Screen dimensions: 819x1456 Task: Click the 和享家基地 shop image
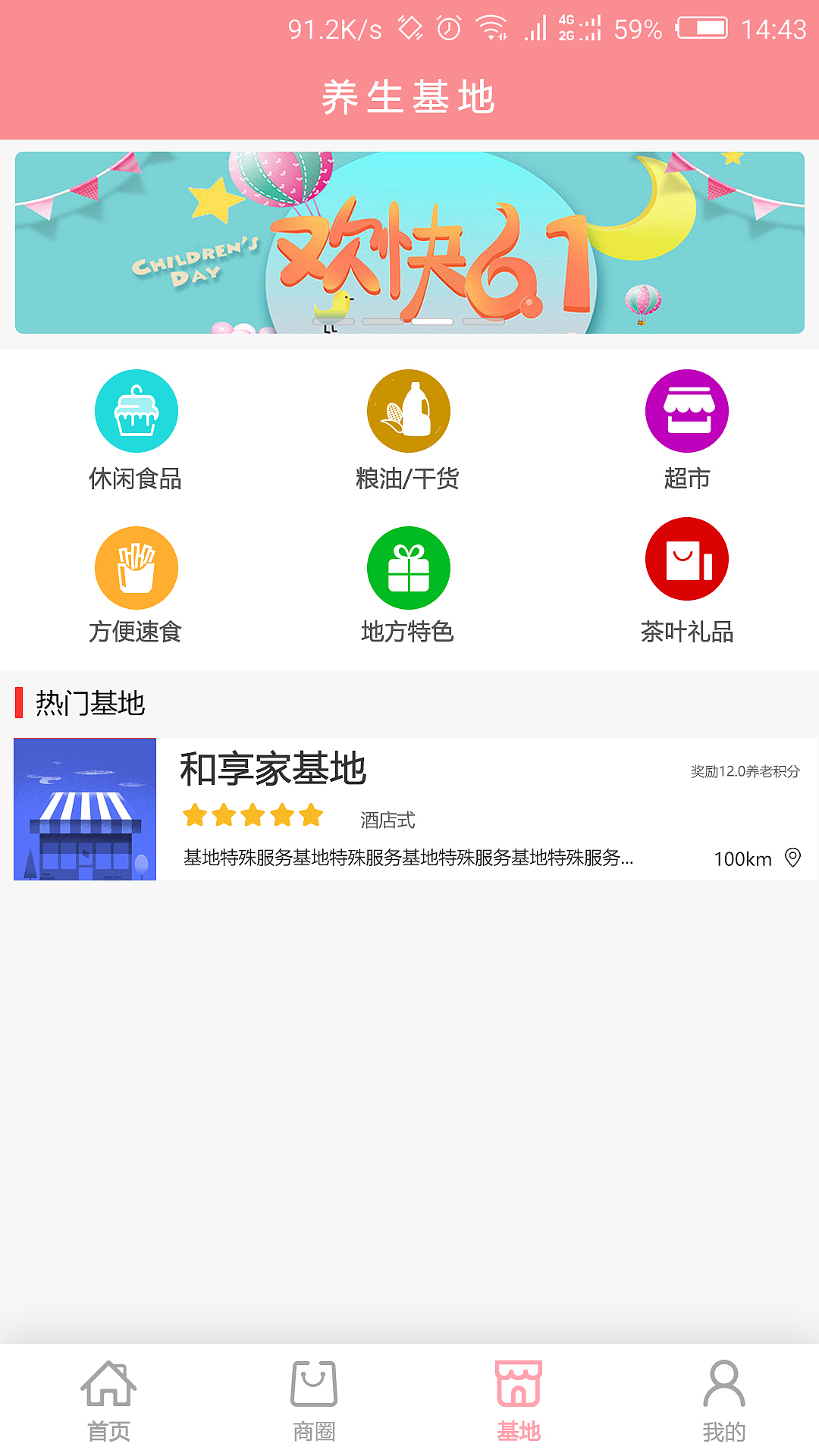click(85, 808)
